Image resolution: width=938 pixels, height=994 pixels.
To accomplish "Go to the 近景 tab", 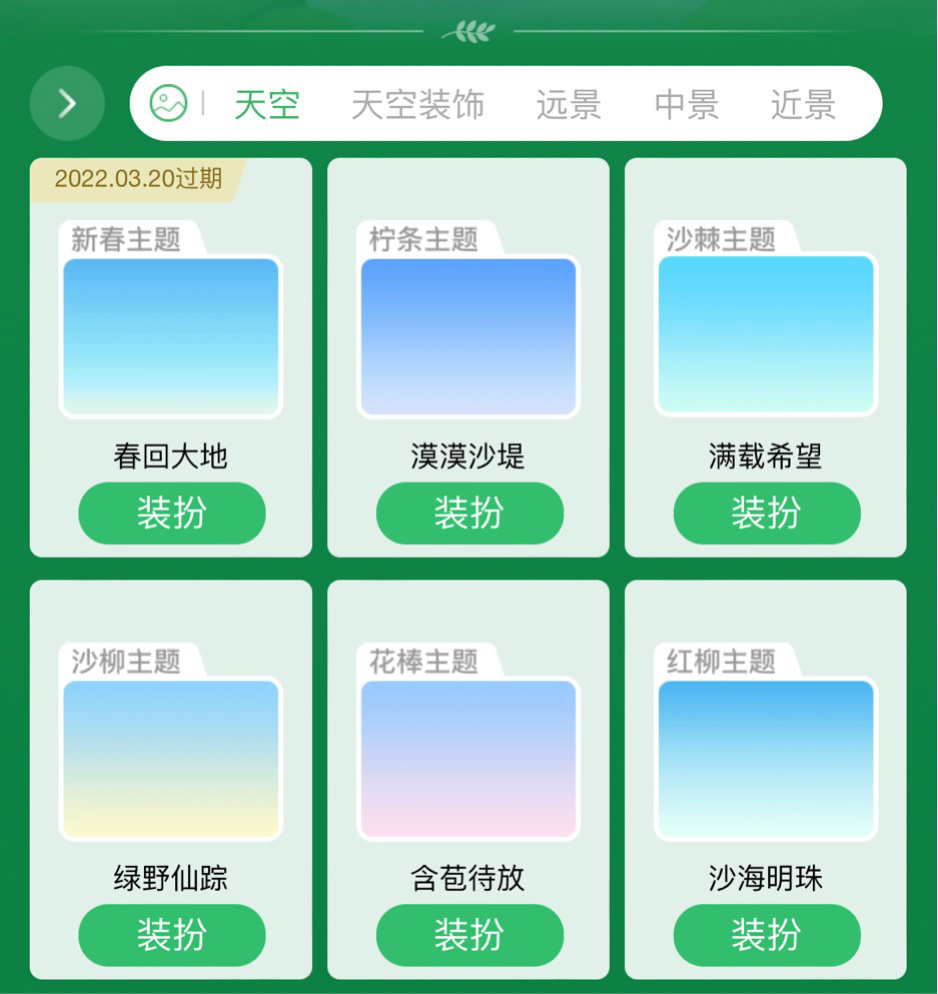I will pos(803,104).
